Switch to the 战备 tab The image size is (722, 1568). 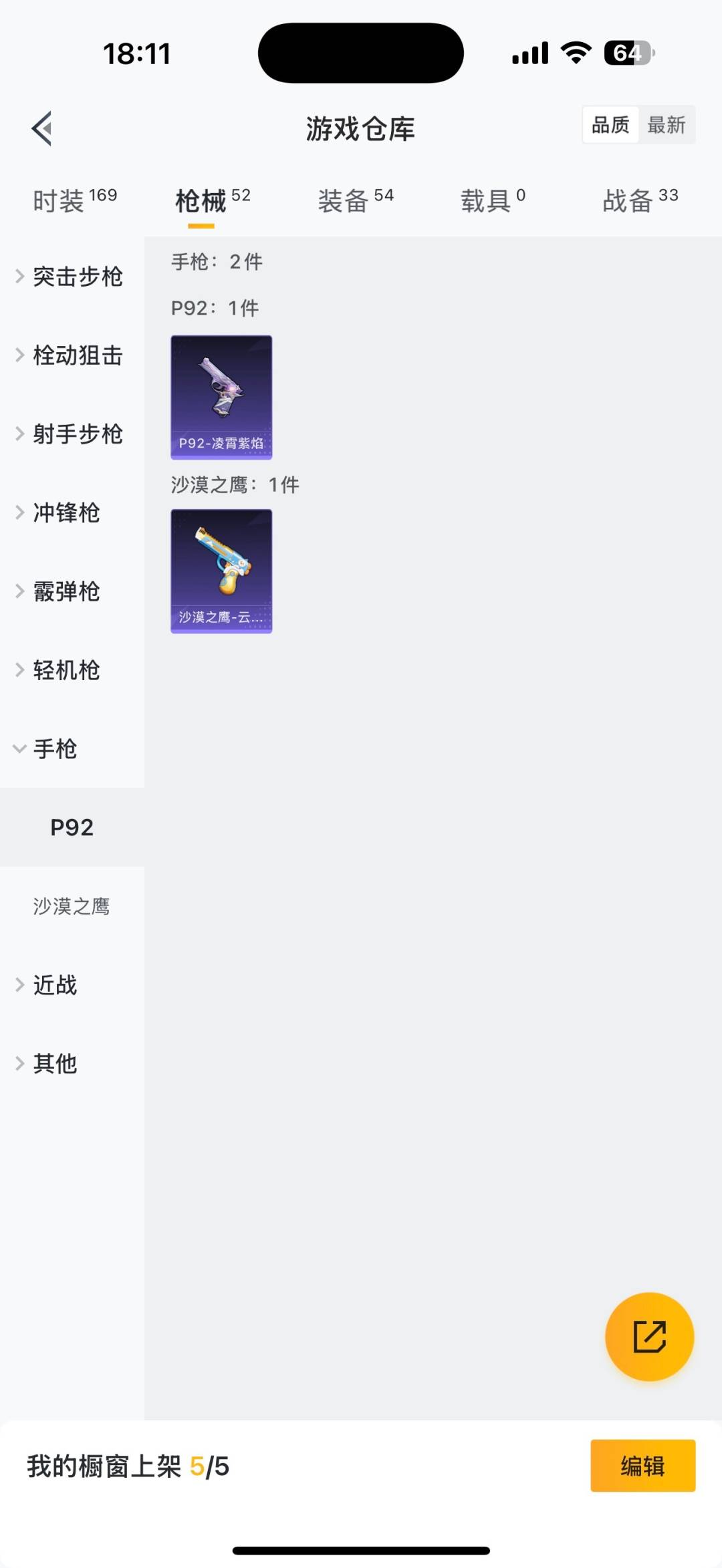pyautogui.click(x=640, y=200)
